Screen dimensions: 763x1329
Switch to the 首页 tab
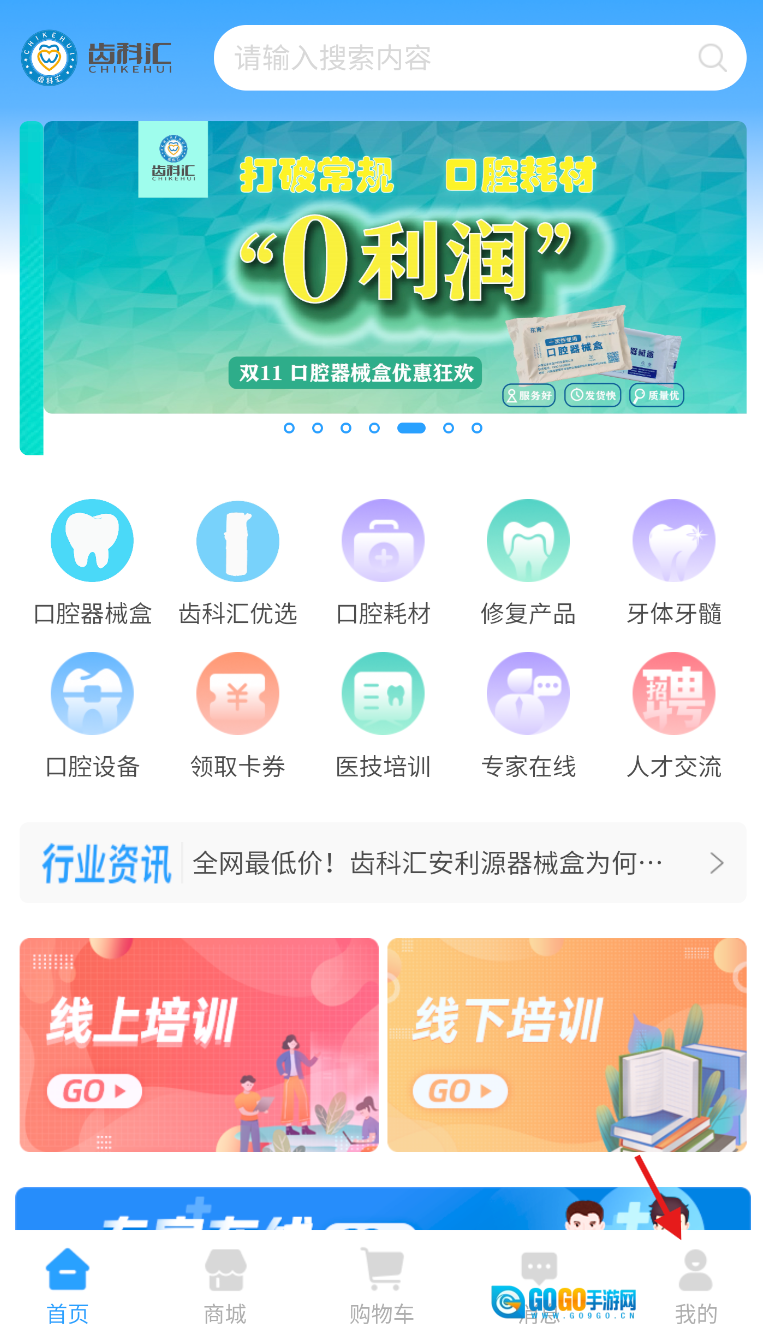pyautogui.click(x=68, y=1286)
